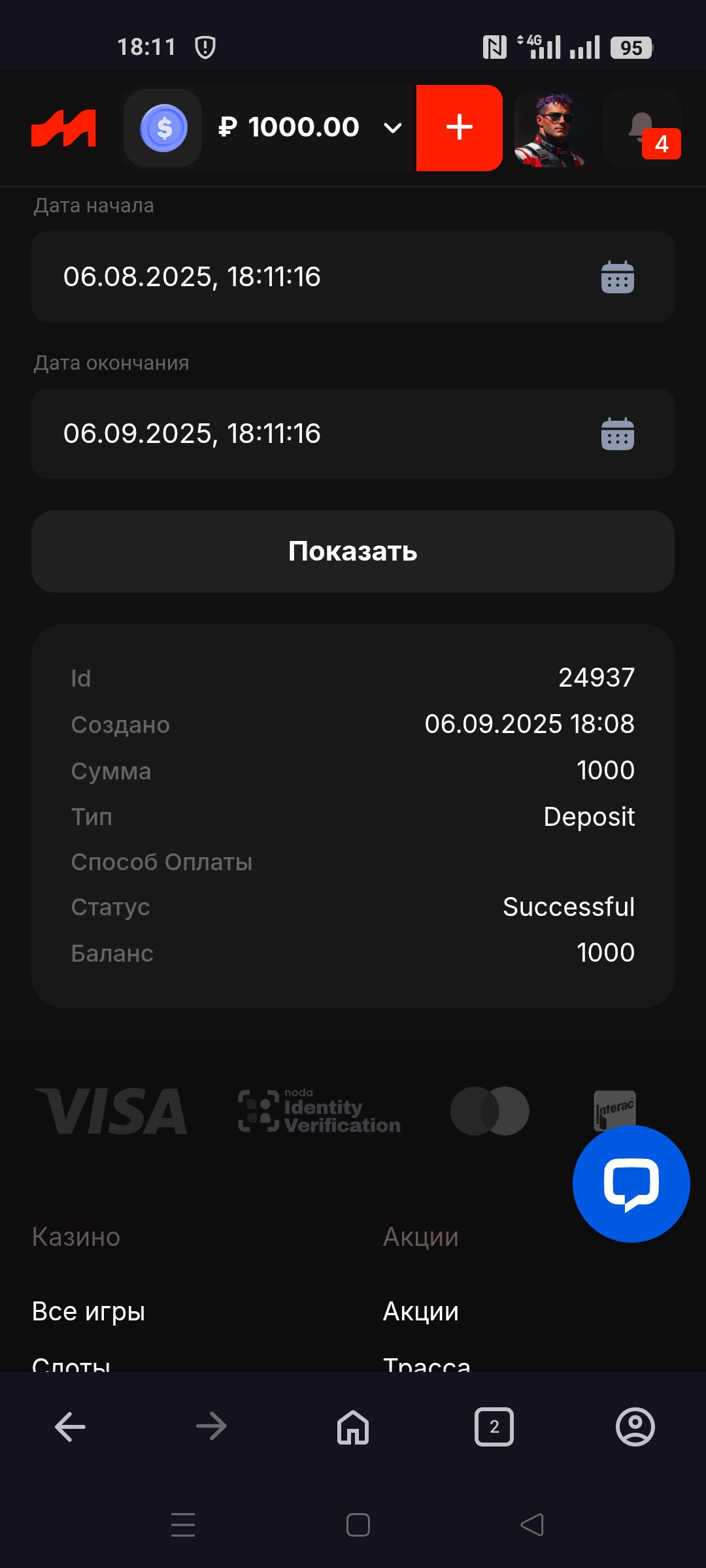Open the Все игры link
This screenshot has height=1568, width=706.
pyautogui.click(x=89, y=1311)
